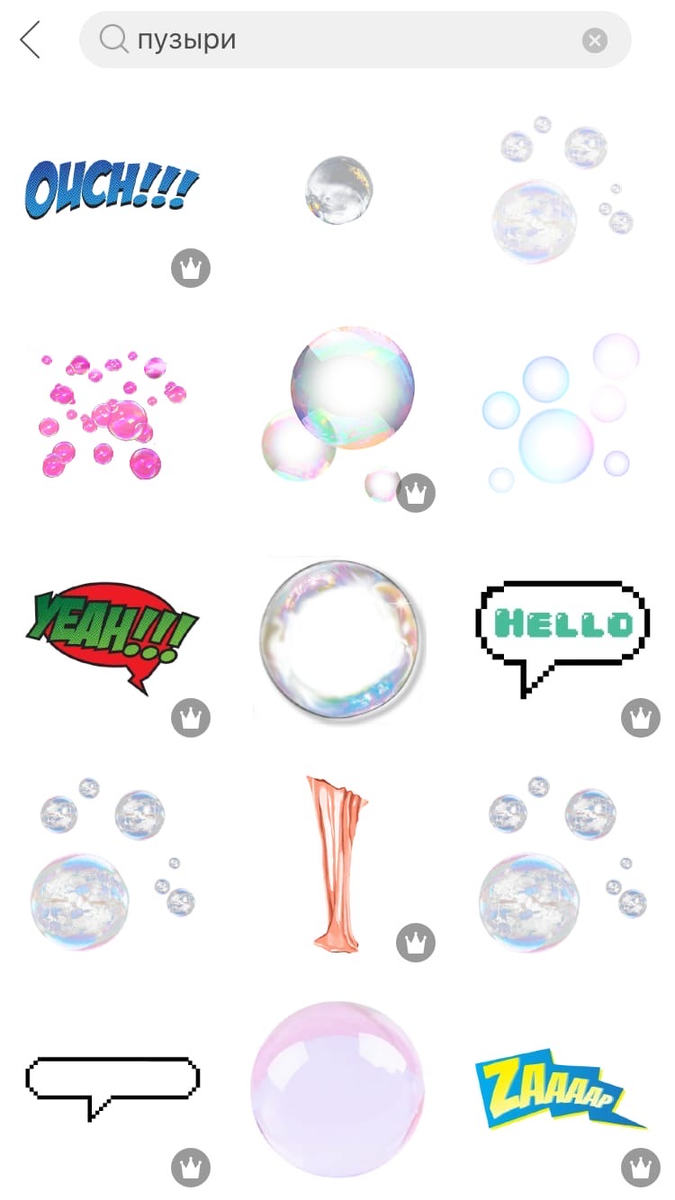This screenshot has width=675, height=1200.
Task: Clear the search query text
Action: (594, 40)
